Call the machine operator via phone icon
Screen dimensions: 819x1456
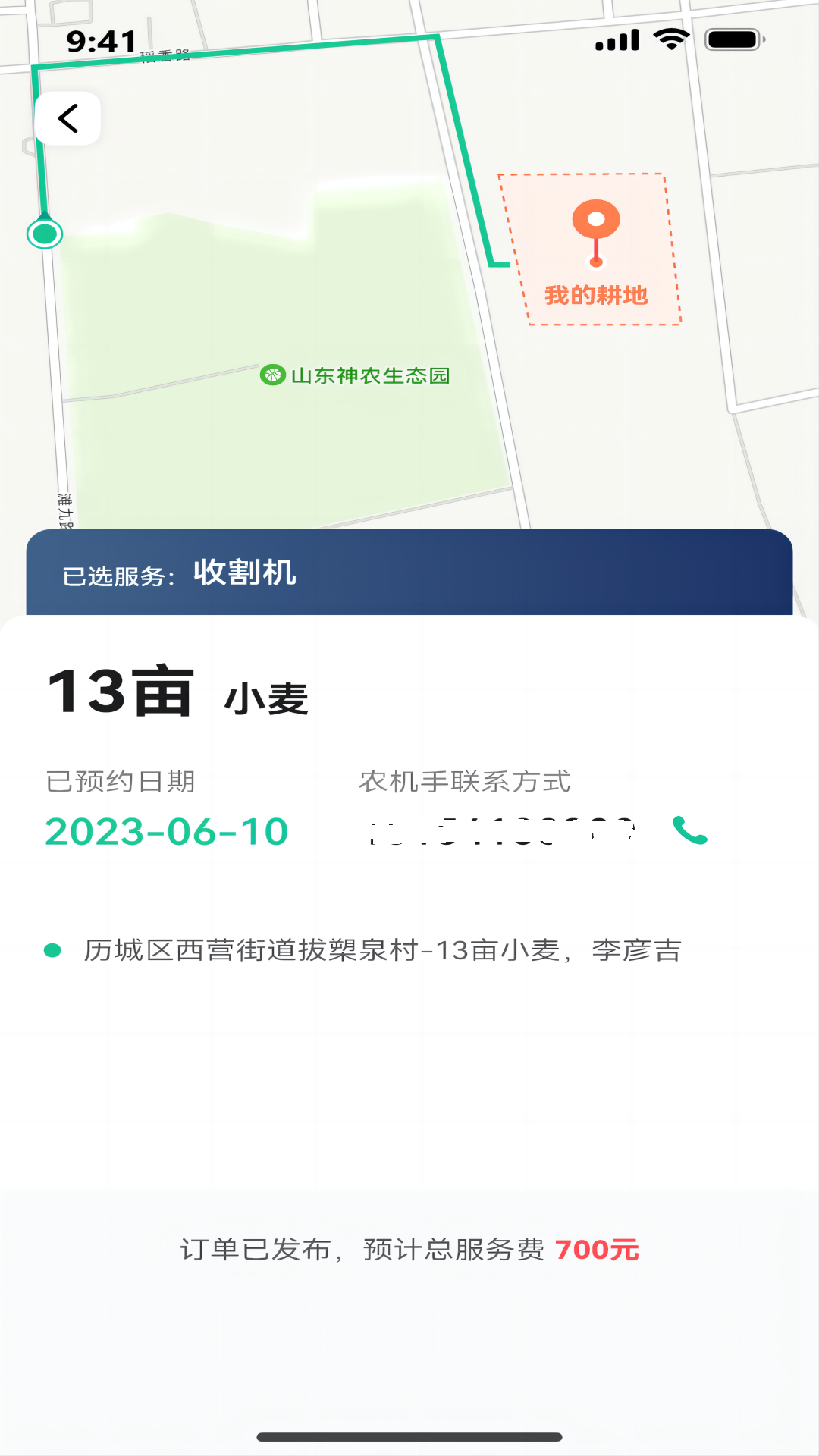click(690, 831)
